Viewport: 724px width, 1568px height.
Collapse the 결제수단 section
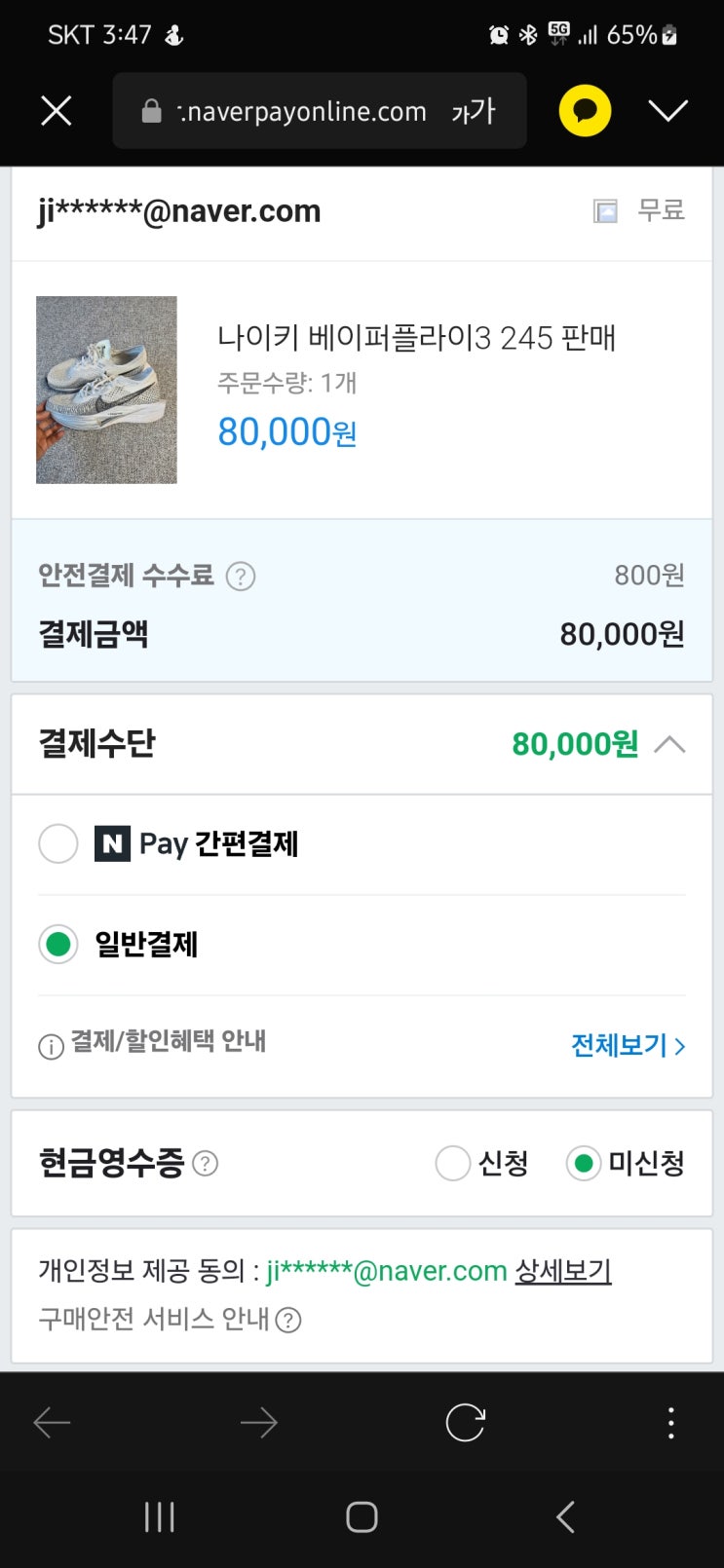pyautogui.click(x=669, y=745)
